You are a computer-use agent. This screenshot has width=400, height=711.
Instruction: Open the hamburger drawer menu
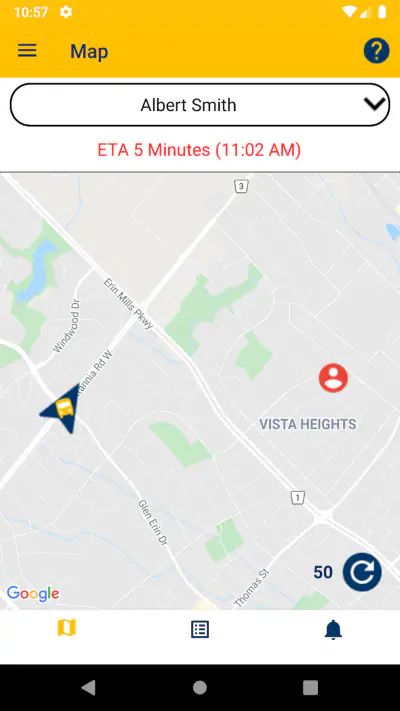[x=27, y=51]
